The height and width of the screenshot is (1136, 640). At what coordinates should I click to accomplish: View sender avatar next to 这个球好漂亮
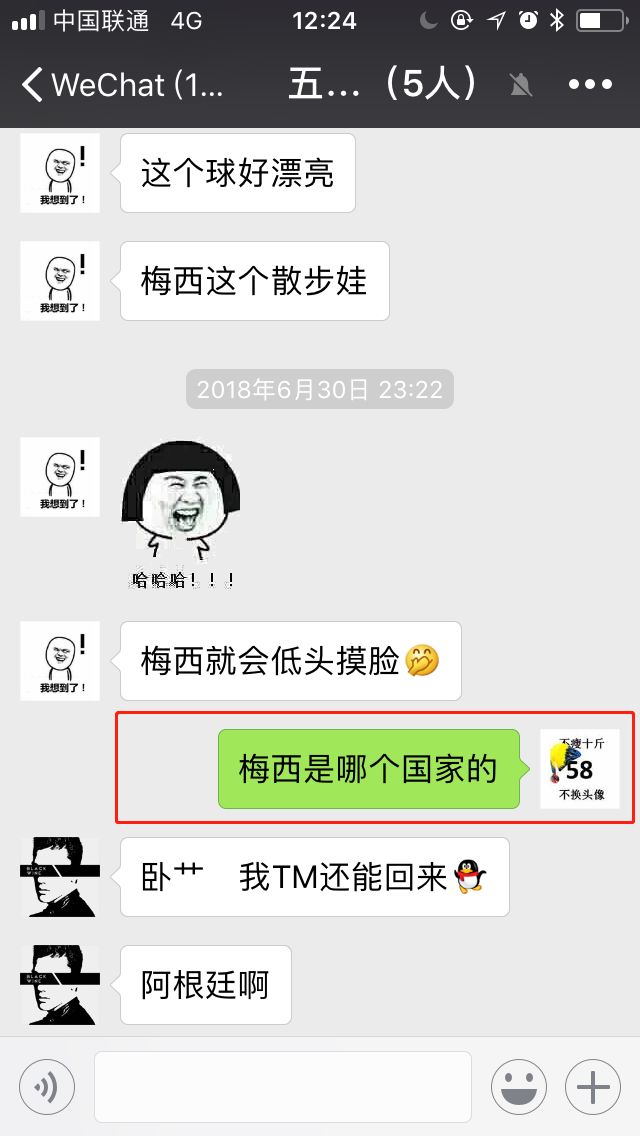[59, 173]
